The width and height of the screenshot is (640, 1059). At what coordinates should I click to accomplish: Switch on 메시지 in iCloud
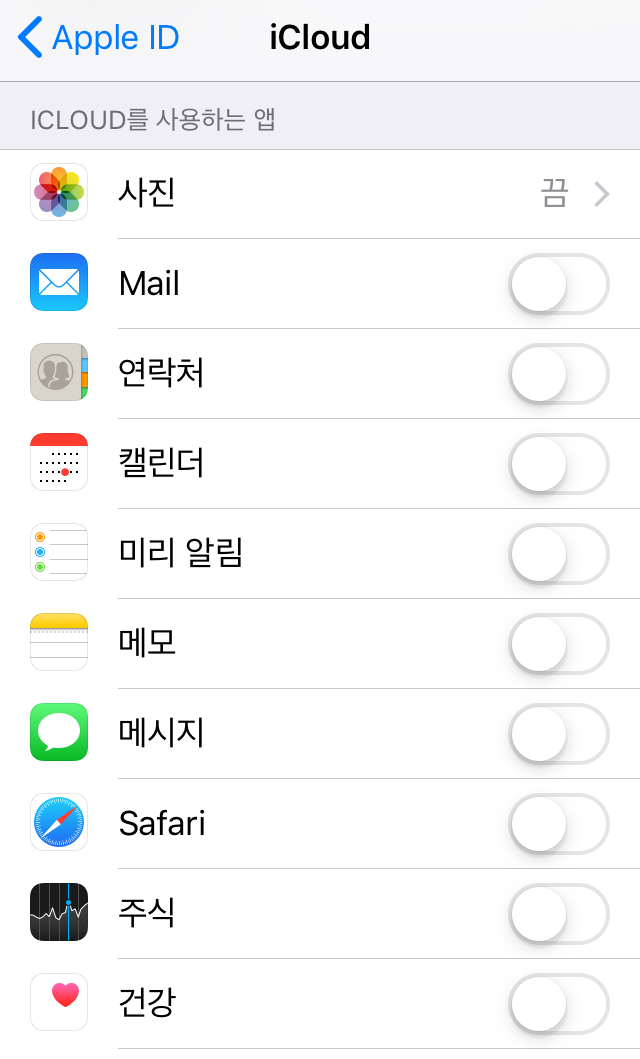point(558,734)
